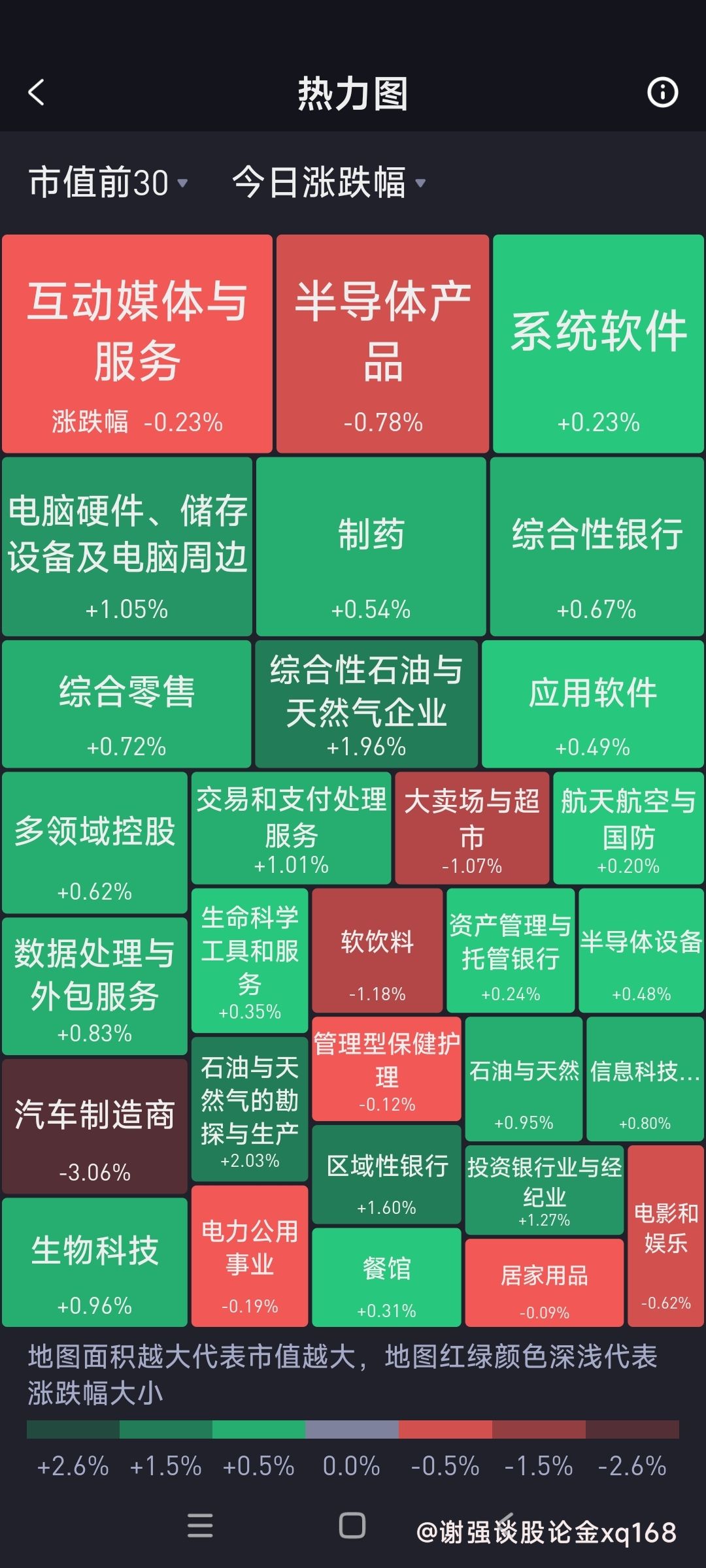Open the 互动媒体与服务 sector tile
The height and width of the screenshot is (1568, 706).
[137, 344]
